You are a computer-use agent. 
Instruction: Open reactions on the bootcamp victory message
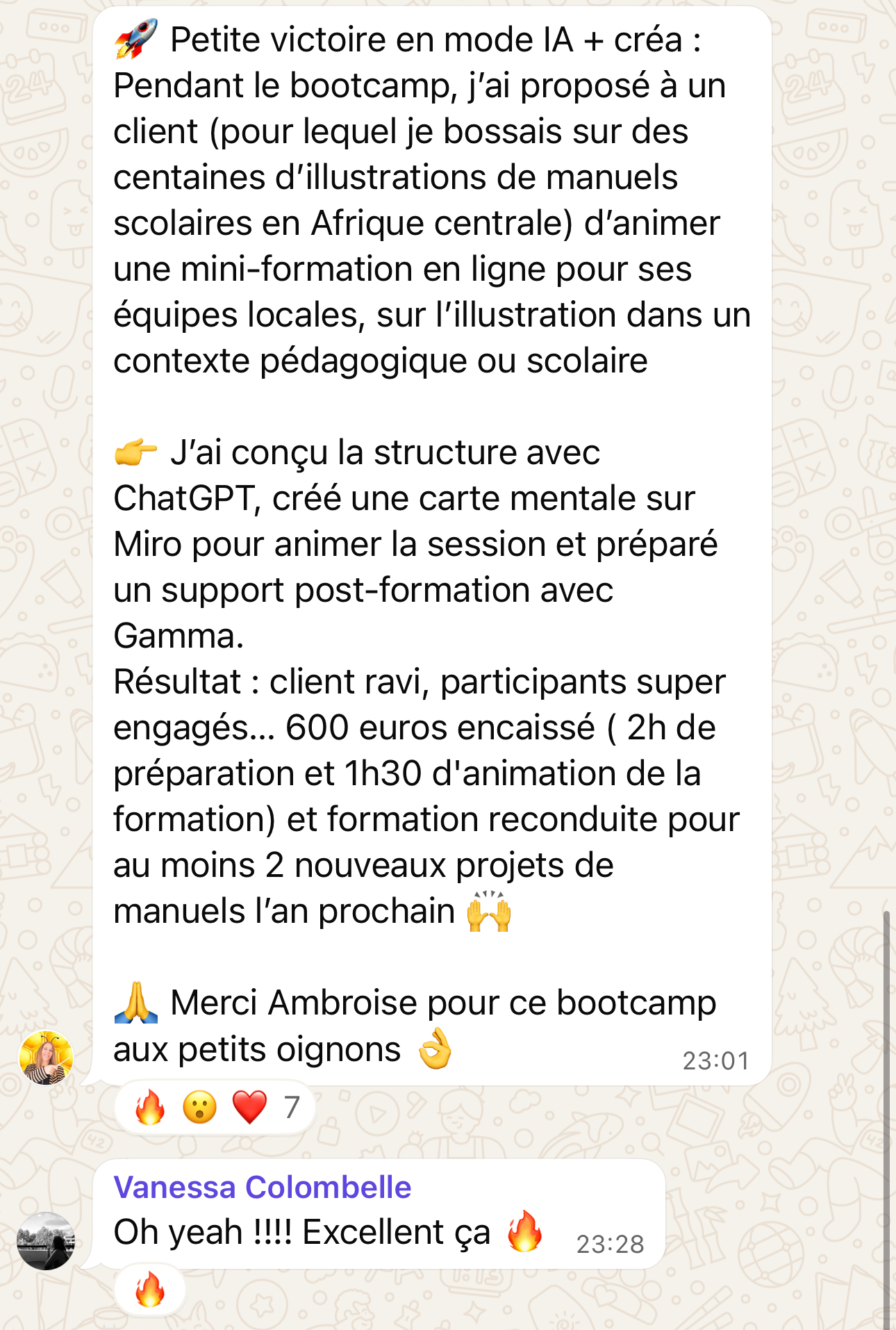(x=215, y=1107)
